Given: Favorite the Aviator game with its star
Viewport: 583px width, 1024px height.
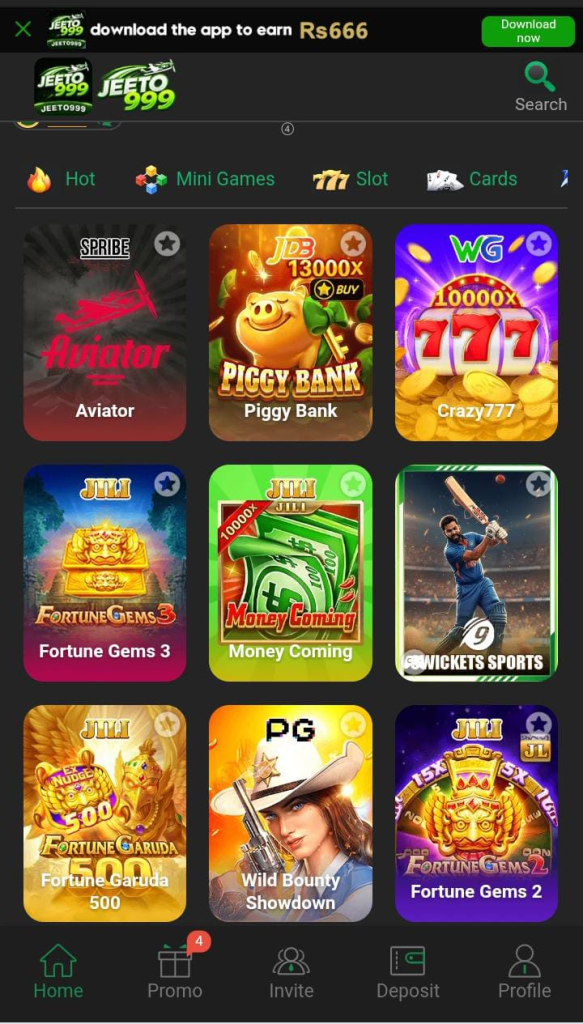Looking at the screenshot, I should 167,244.
